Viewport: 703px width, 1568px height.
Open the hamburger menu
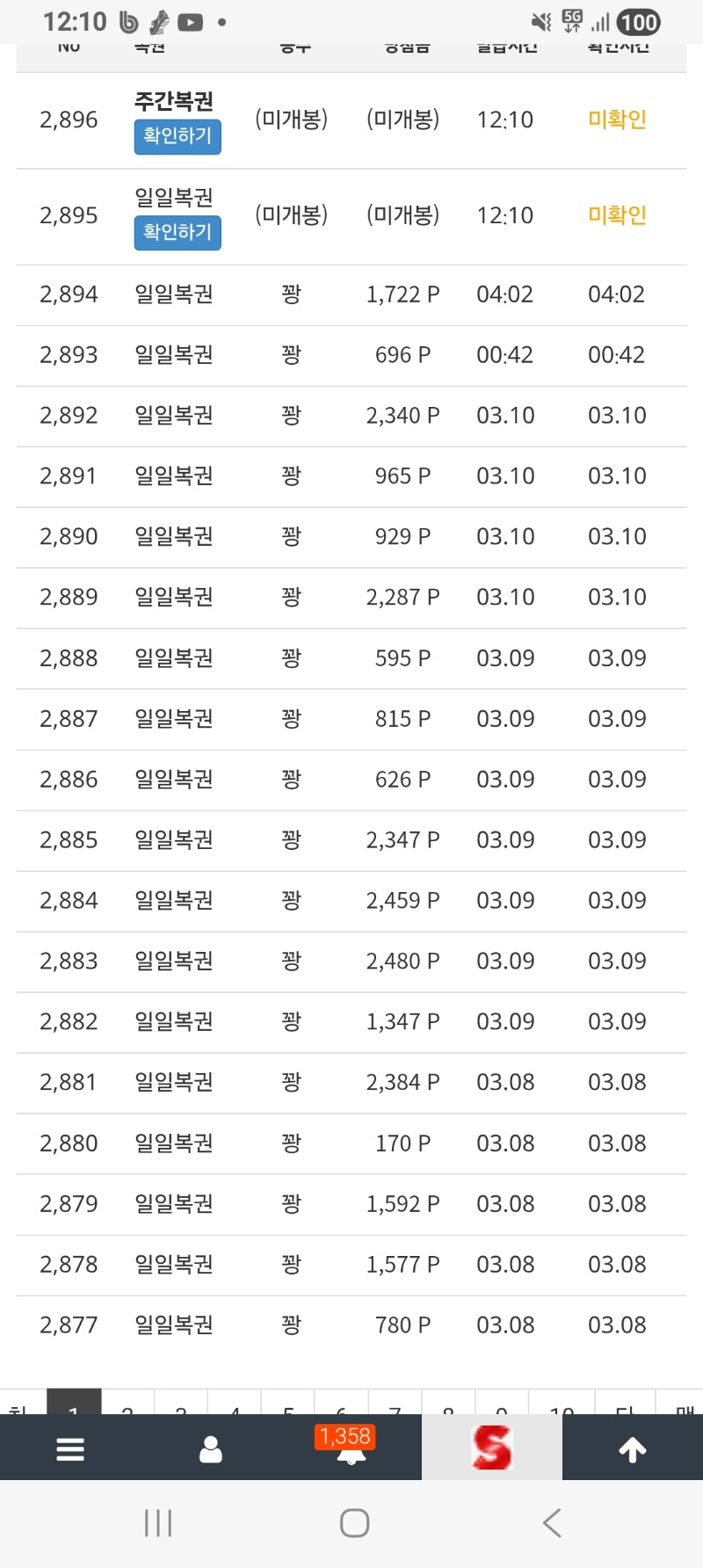70,1448
